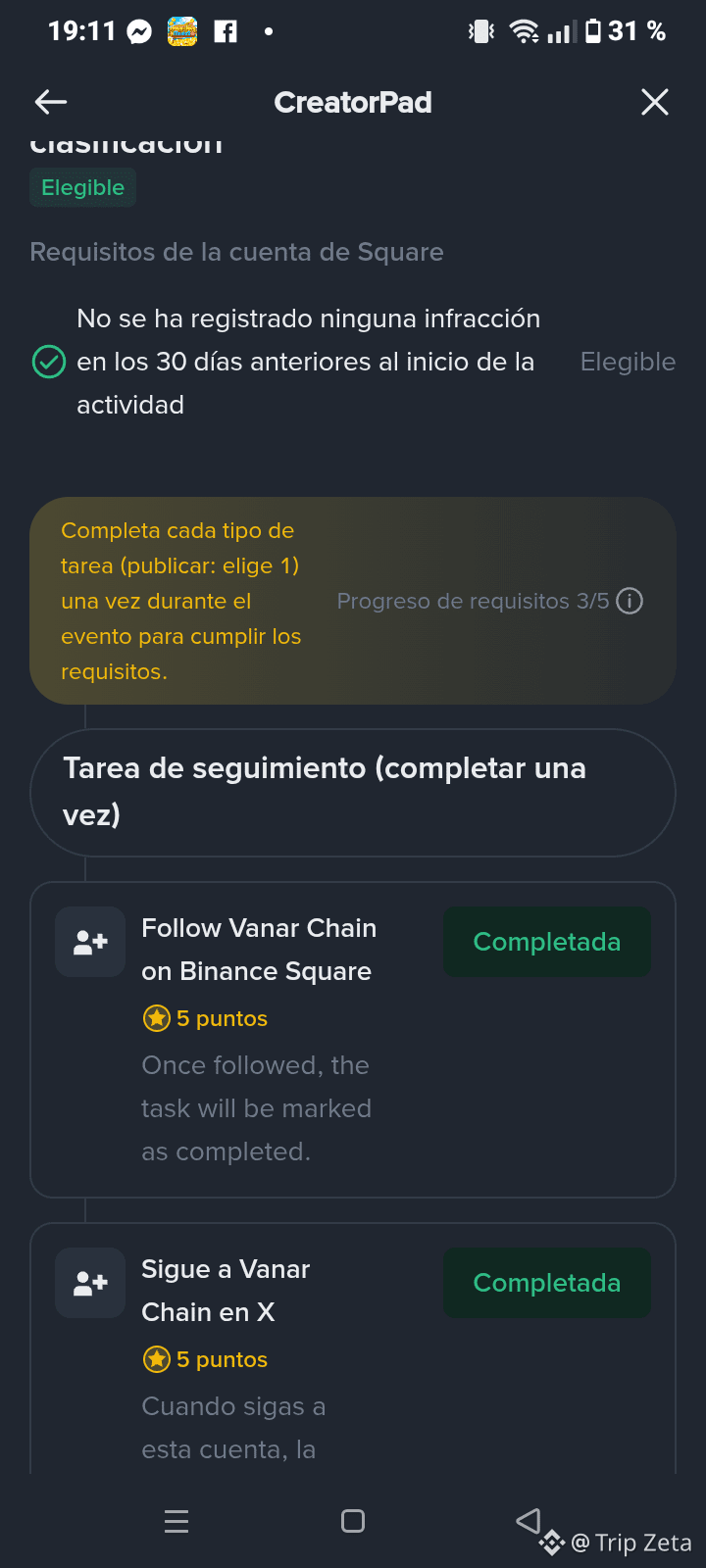Open the Sigue a Vanar Chain en X task
The image size is (706, 1568).
click(225, 1290)
